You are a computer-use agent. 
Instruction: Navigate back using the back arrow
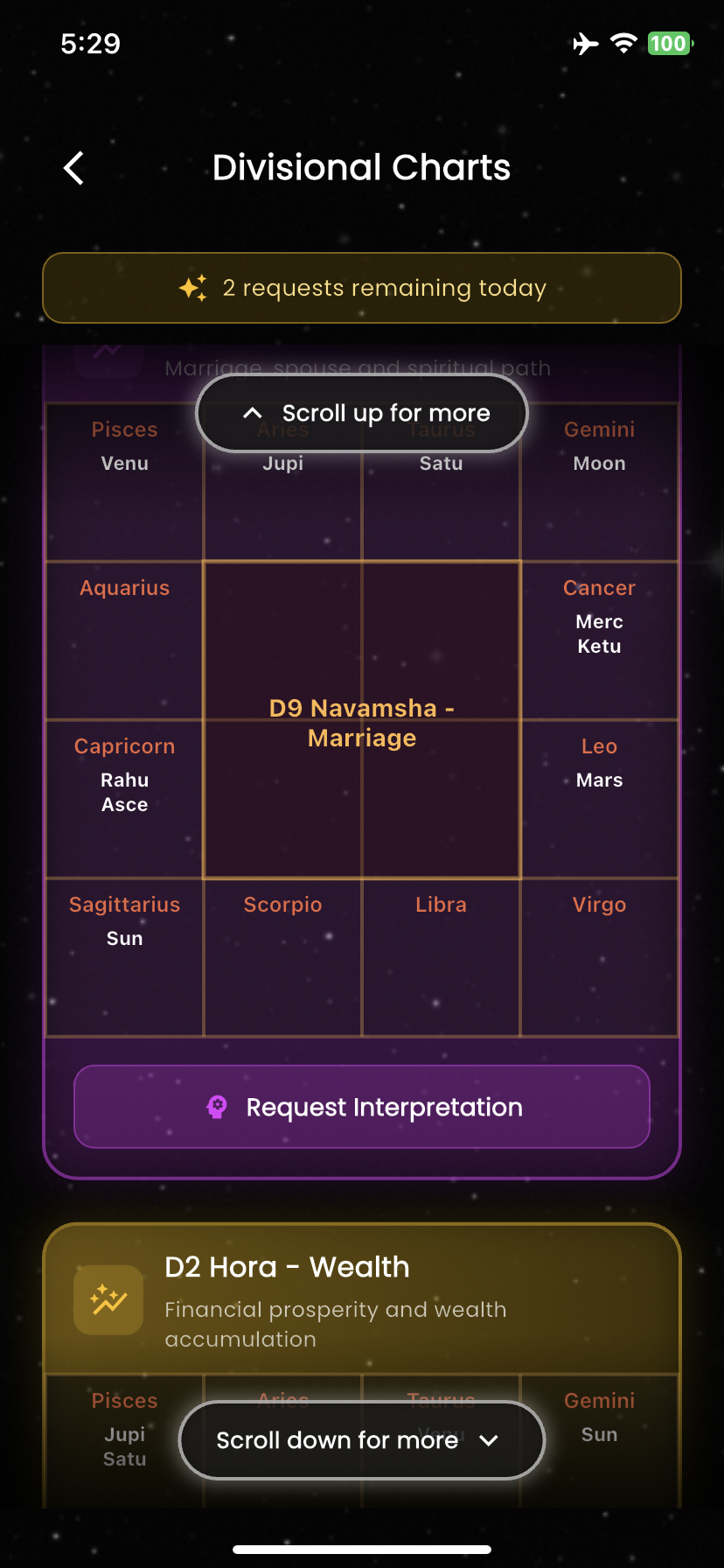pyautogui.click(x=73, y=168)
